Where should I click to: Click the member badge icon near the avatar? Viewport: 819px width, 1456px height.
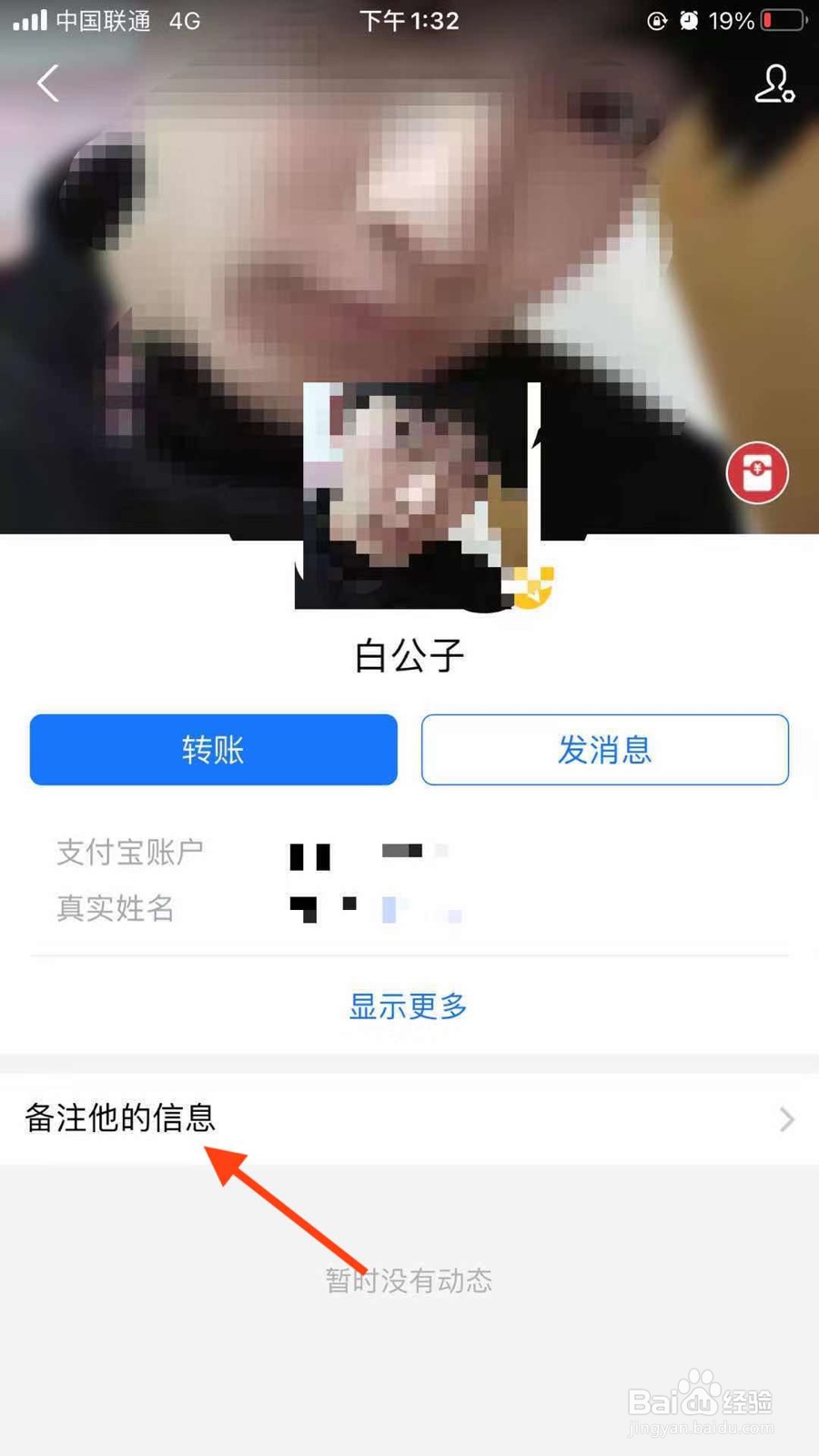pyautogui.click(x=532, y=587)
